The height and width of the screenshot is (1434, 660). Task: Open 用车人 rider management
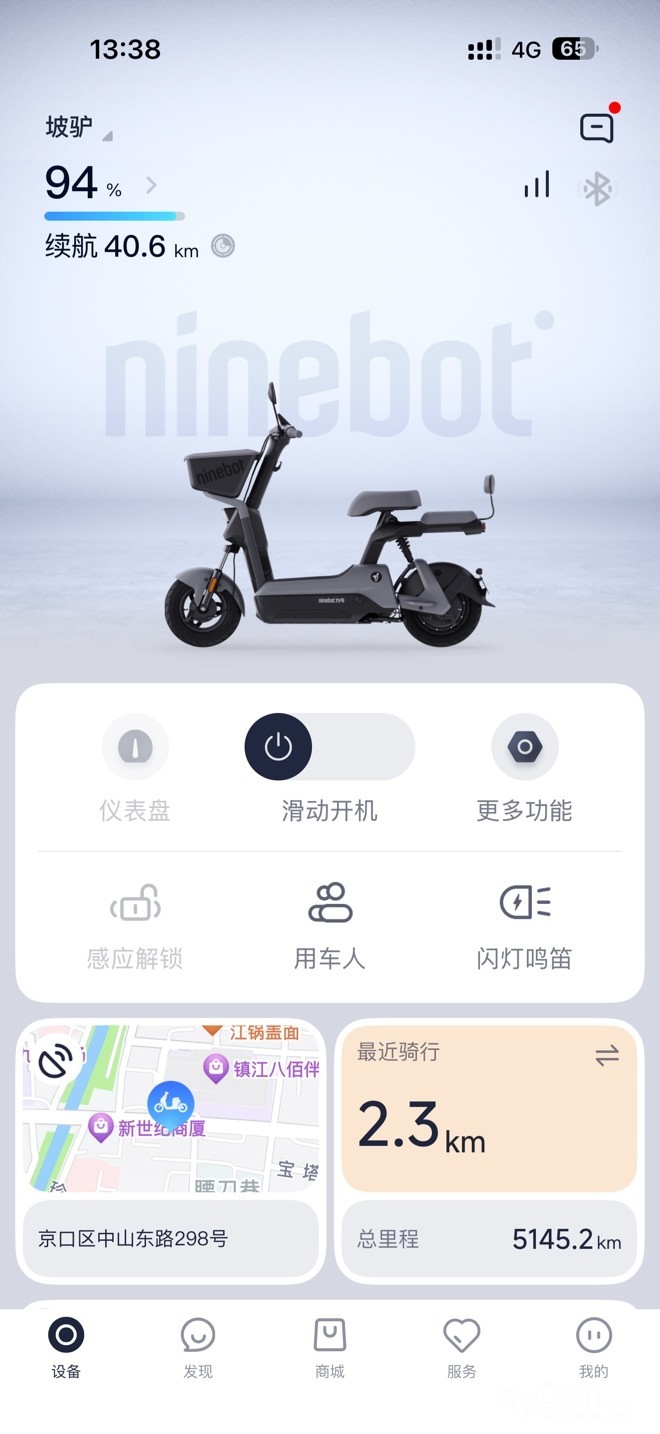329,925
